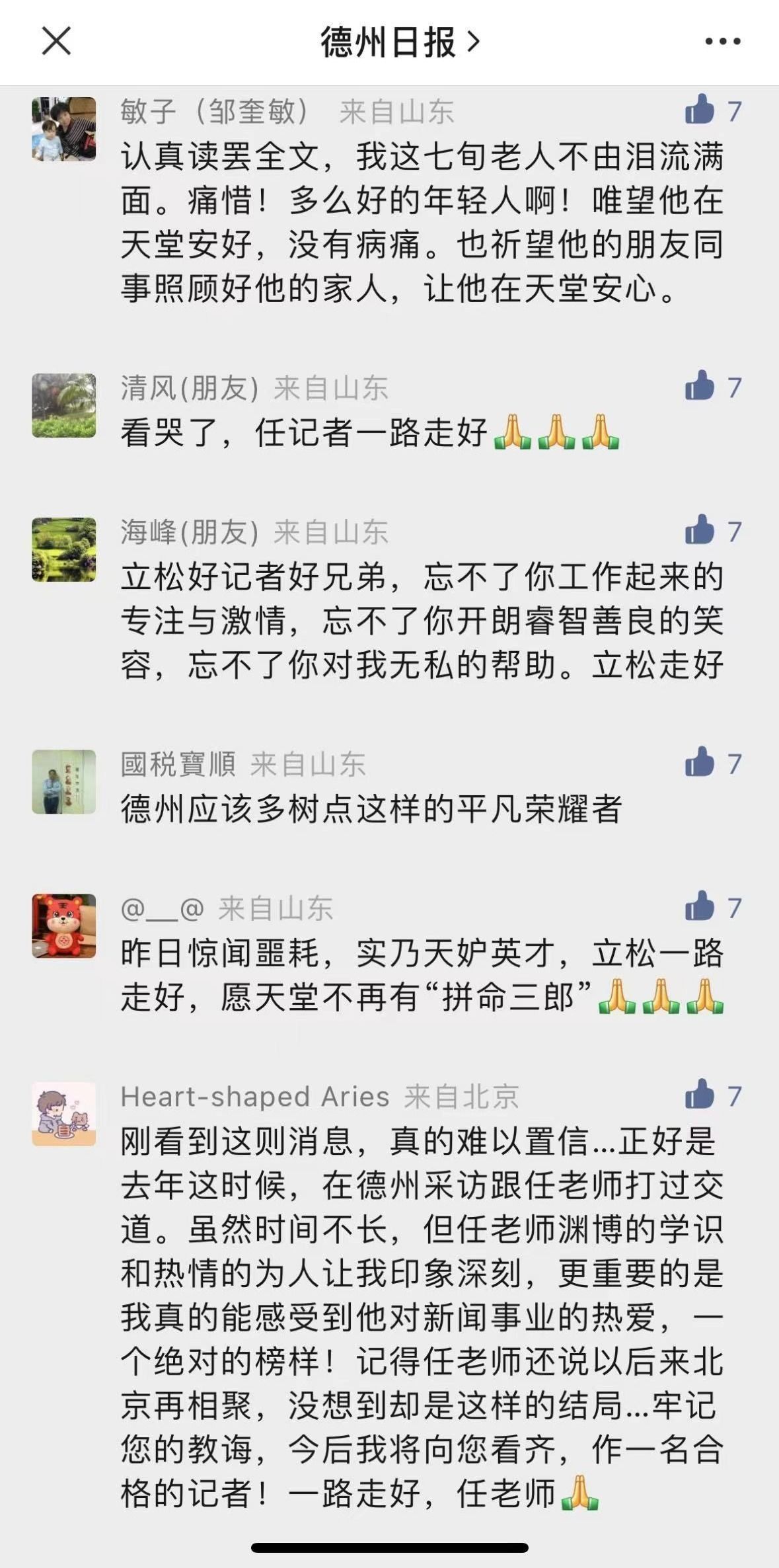Open the three-dot more options menu
The height and width of the screenshot is (1568, 779).
point(722,42)
